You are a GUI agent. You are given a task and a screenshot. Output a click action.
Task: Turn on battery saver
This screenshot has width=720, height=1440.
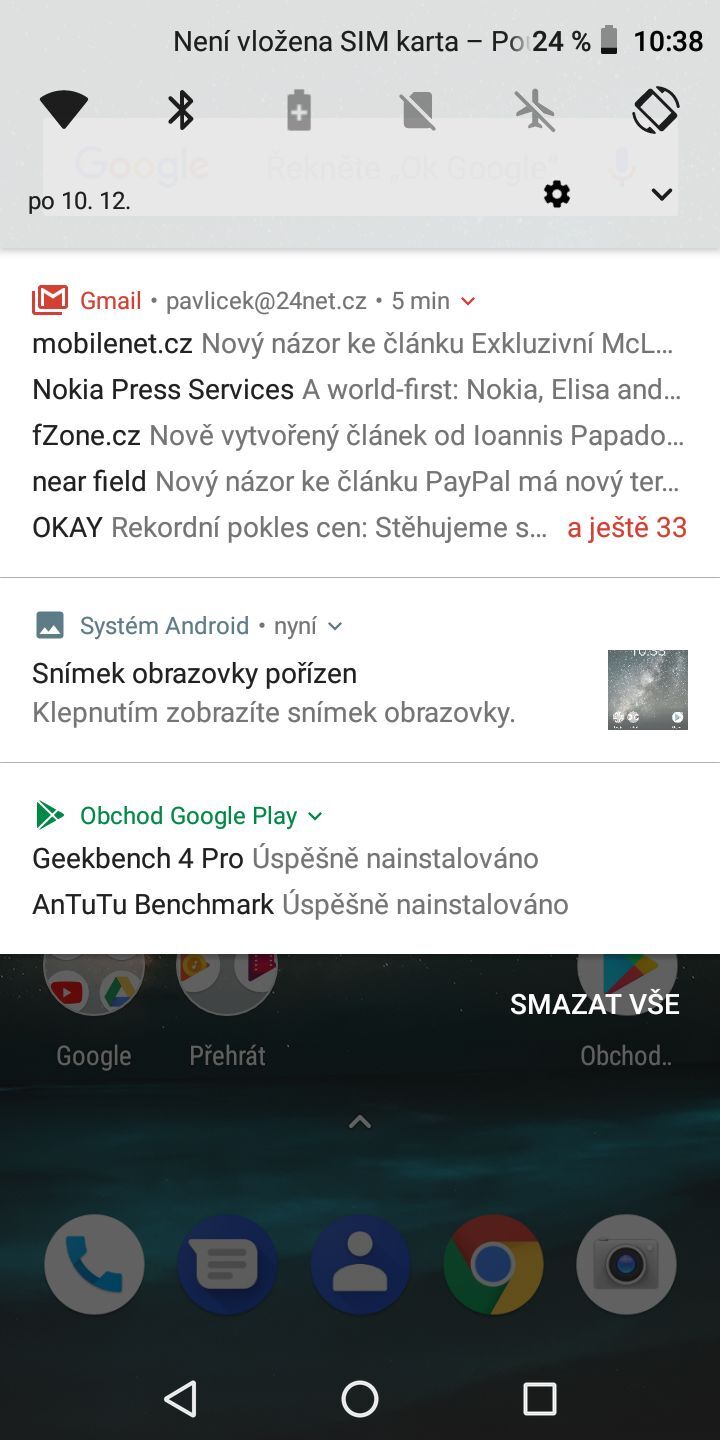(x=299, y=110)
